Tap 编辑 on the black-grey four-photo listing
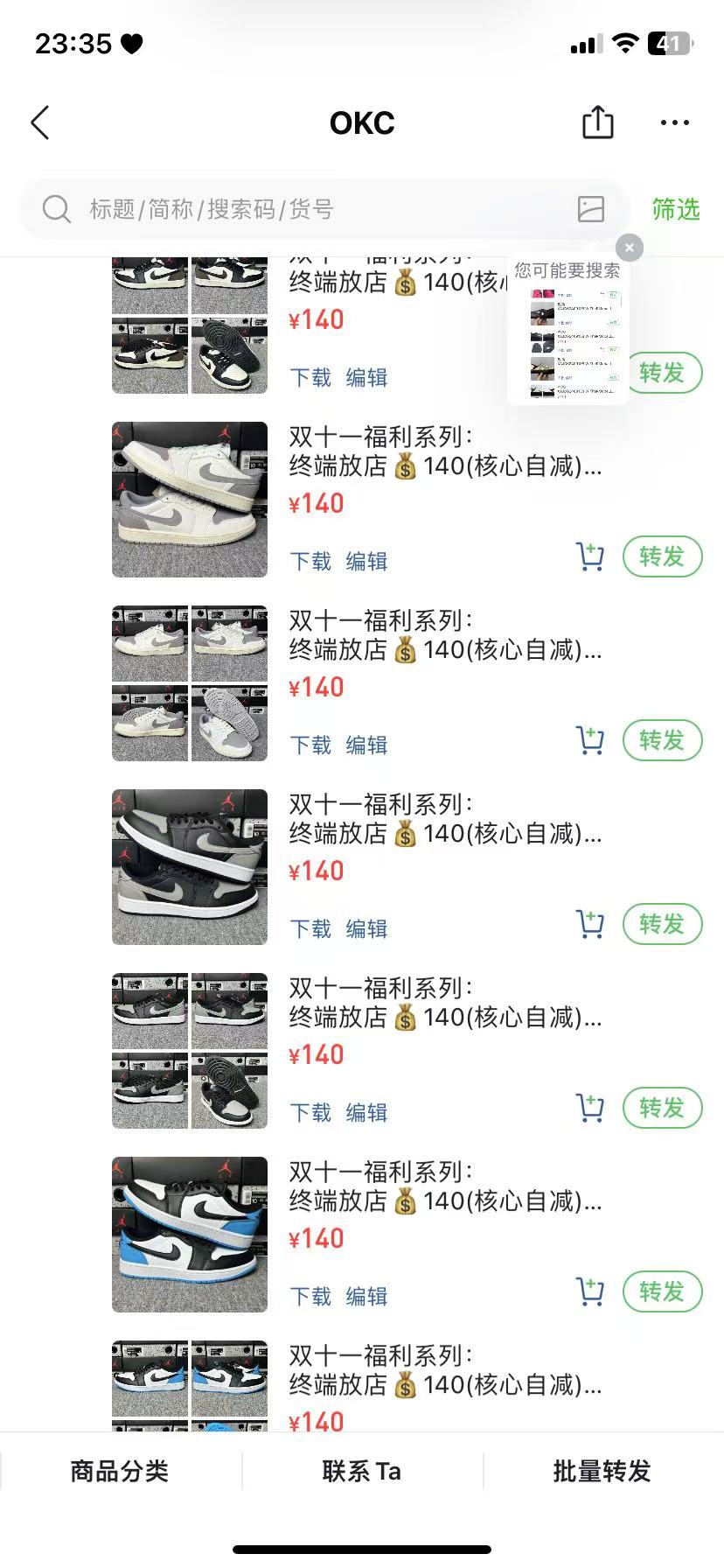 tap(366, 1112)
